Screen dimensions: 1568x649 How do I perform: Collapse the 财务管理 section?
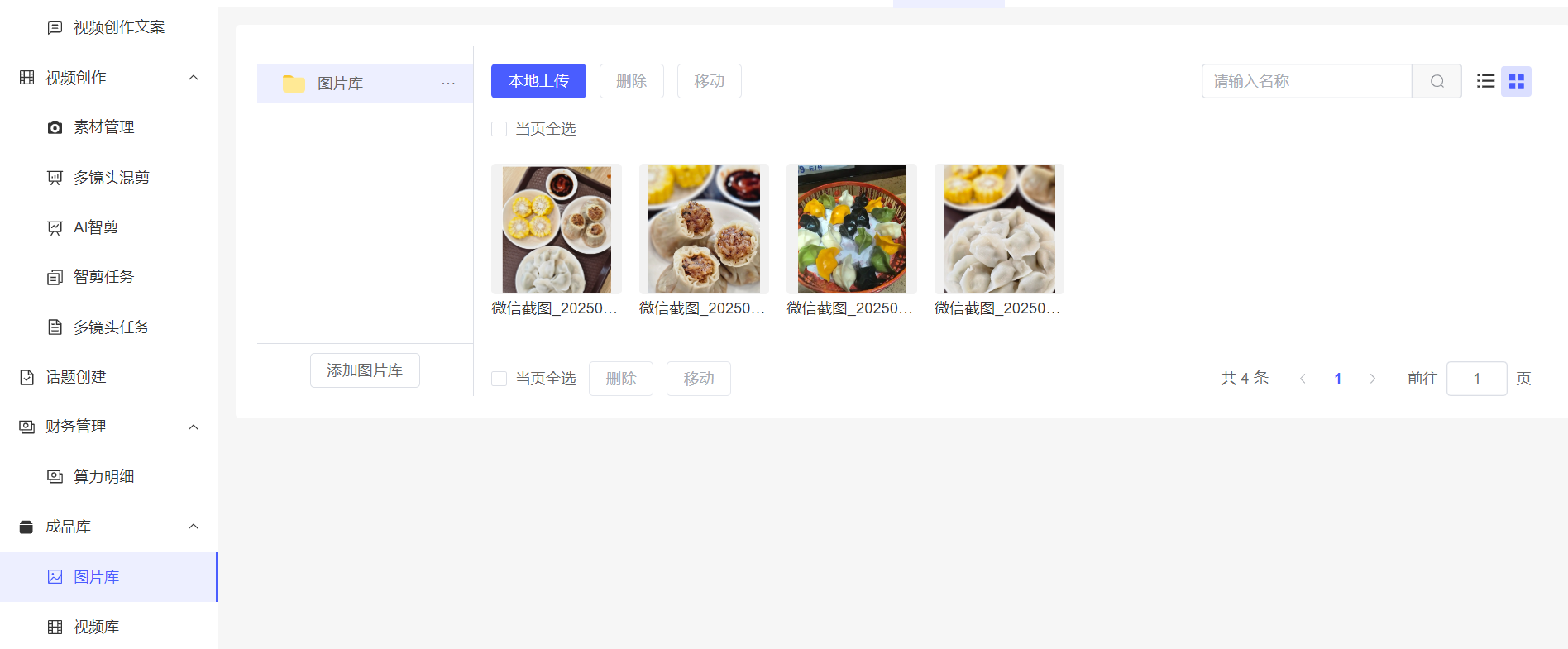(194, 427)
